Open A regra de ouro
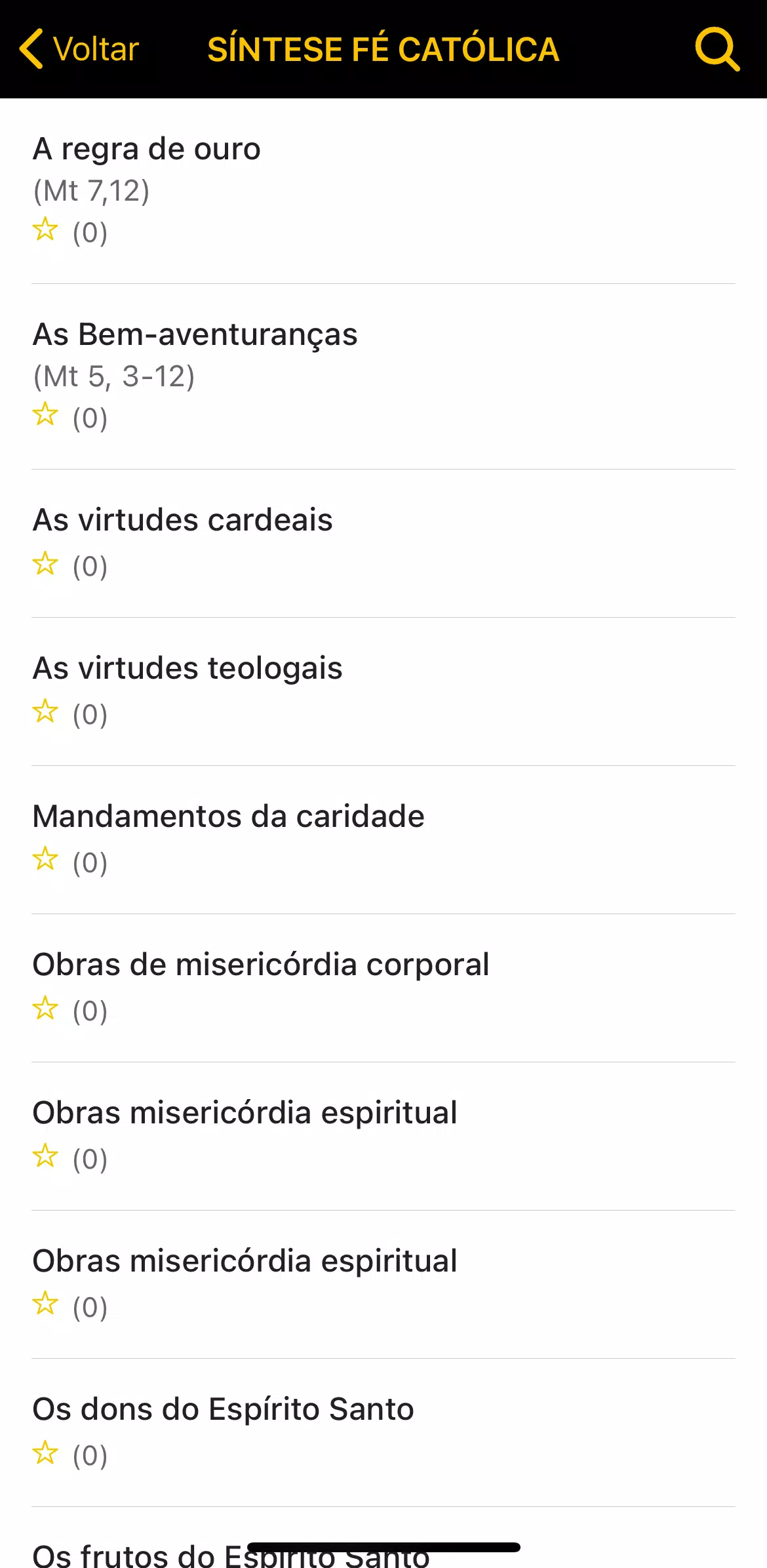This screenshot has height=1568, width=767. (383, 191)
